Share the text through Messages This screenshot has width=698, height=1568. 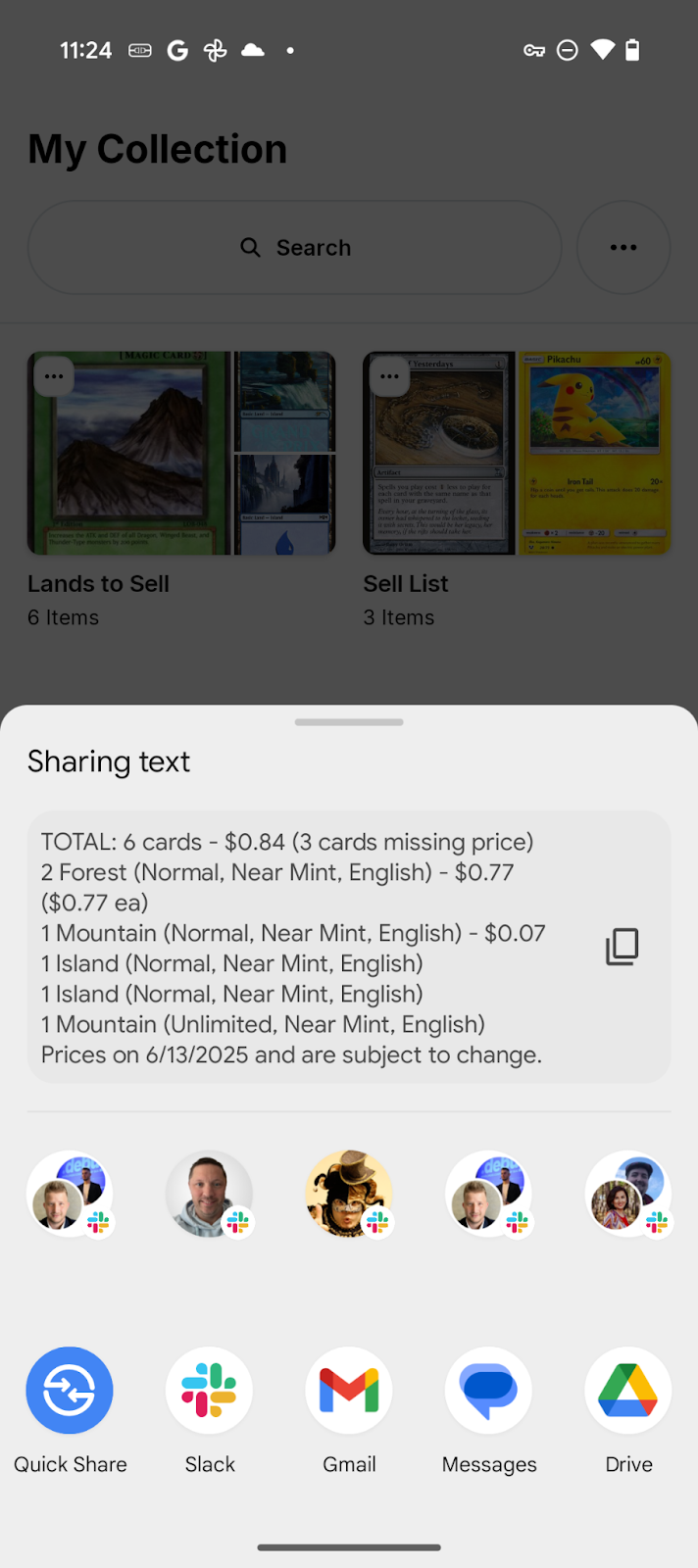click(488, 1392)
